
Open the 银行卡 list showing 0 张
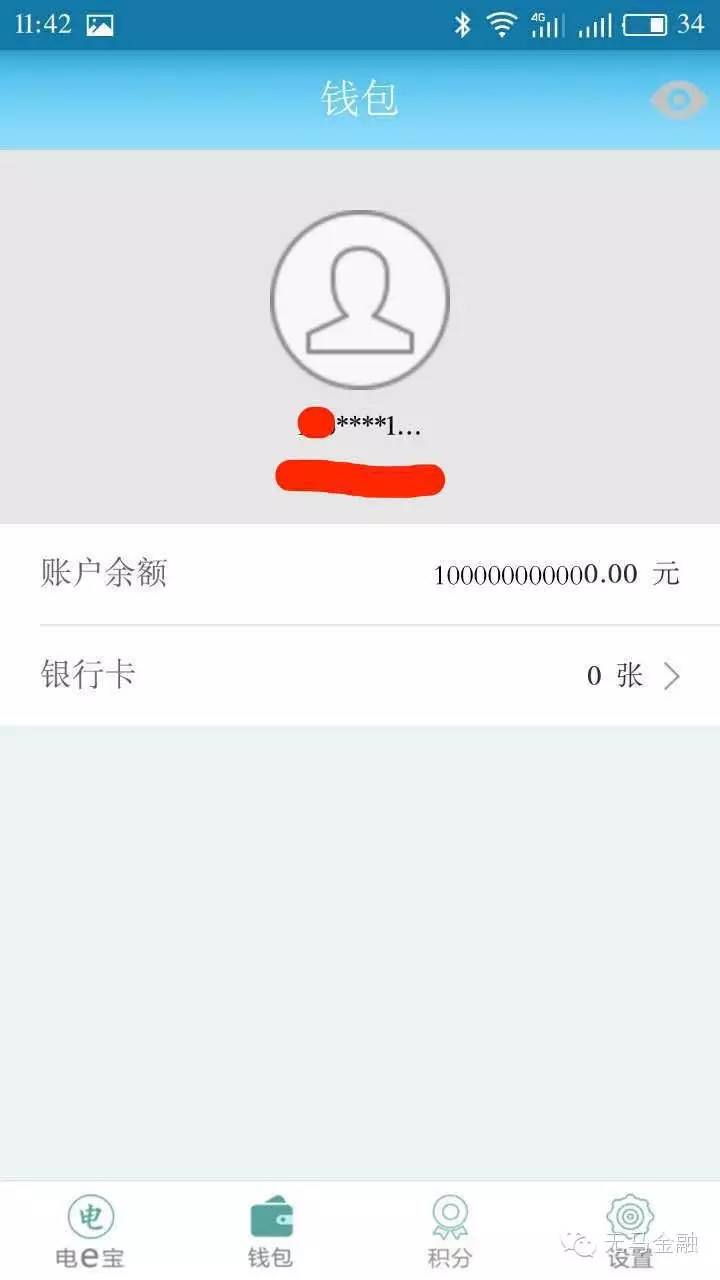360,675
